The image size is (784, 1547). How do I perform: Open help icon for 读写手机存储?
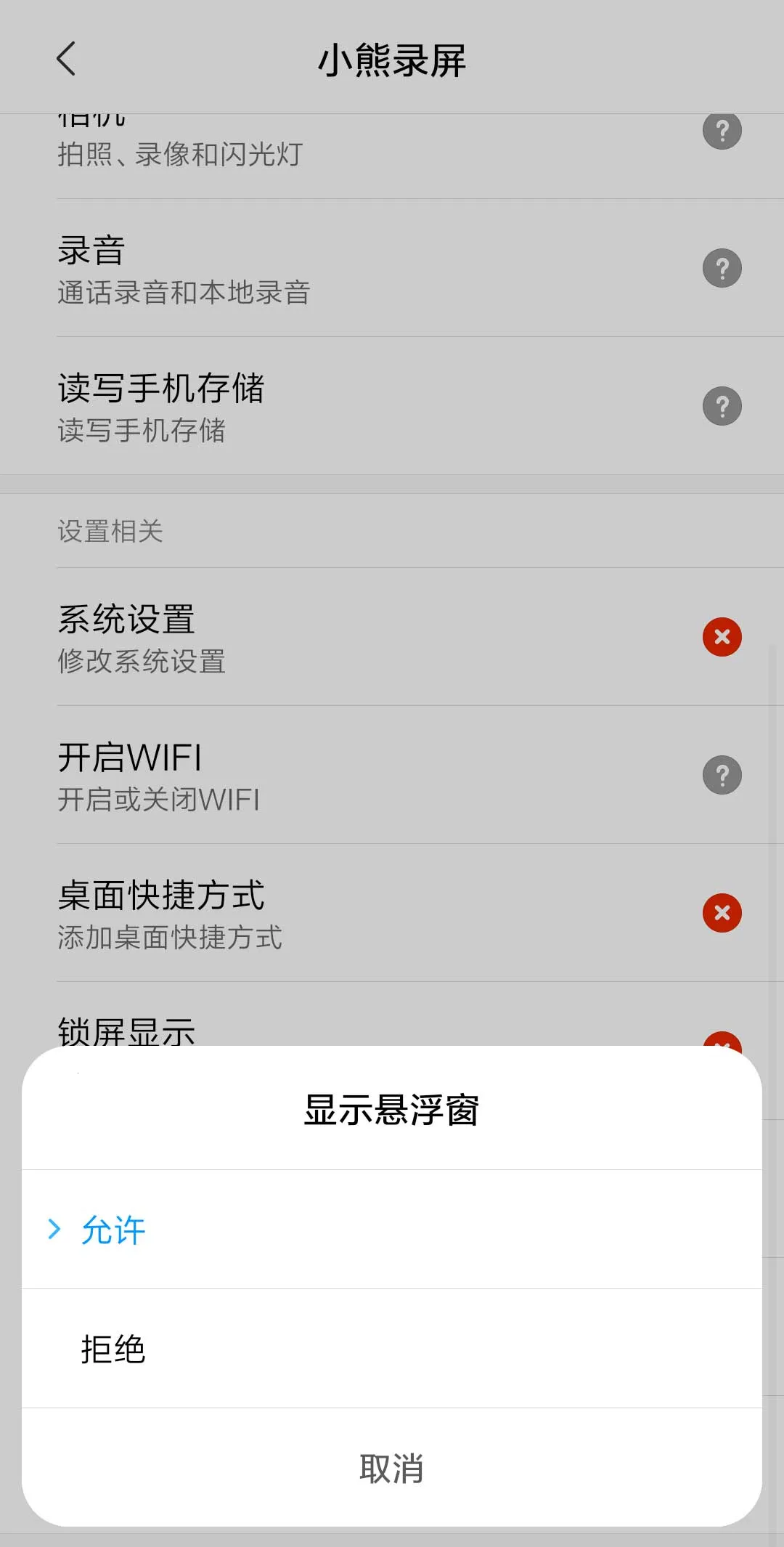point(722,405)
